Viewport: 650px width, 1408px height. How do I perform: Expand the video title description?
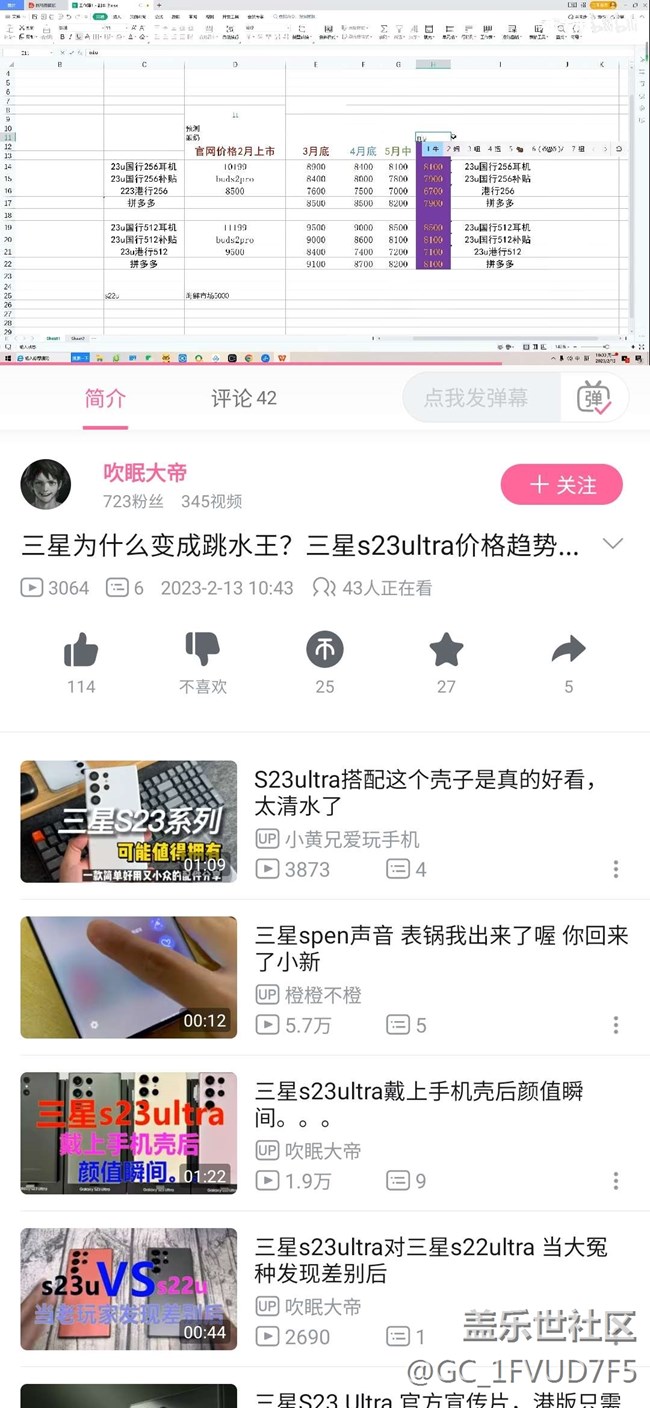[x=612, y=545]
